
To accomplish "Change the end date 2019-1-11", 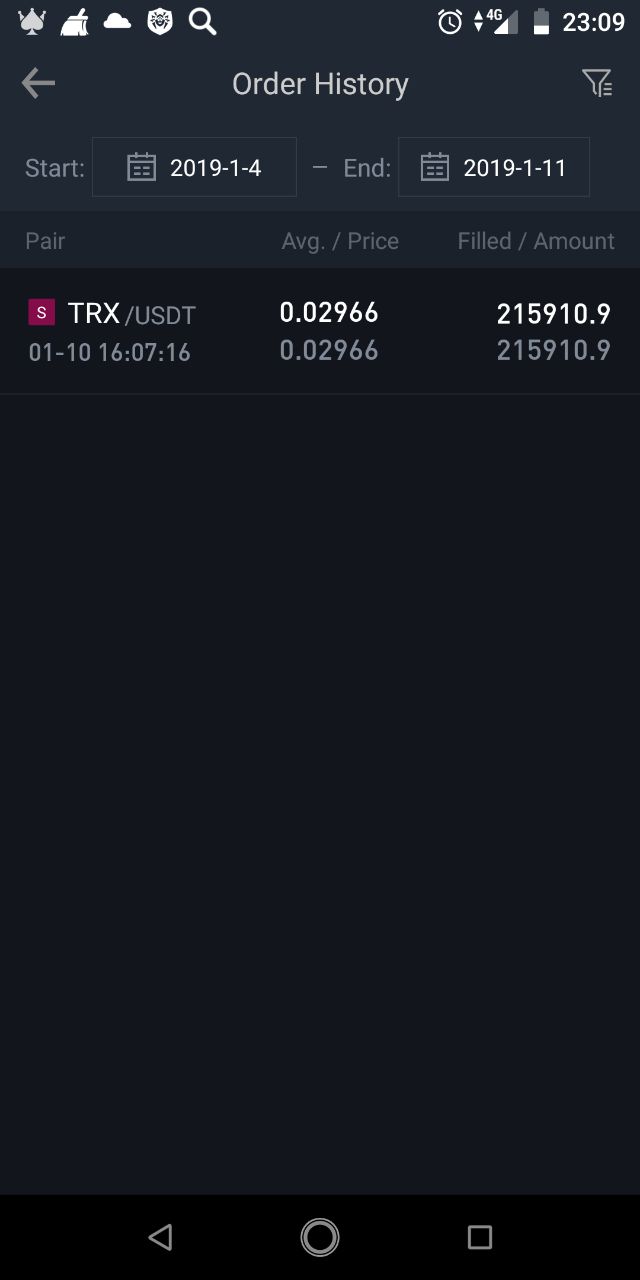I will coord(494,167).
